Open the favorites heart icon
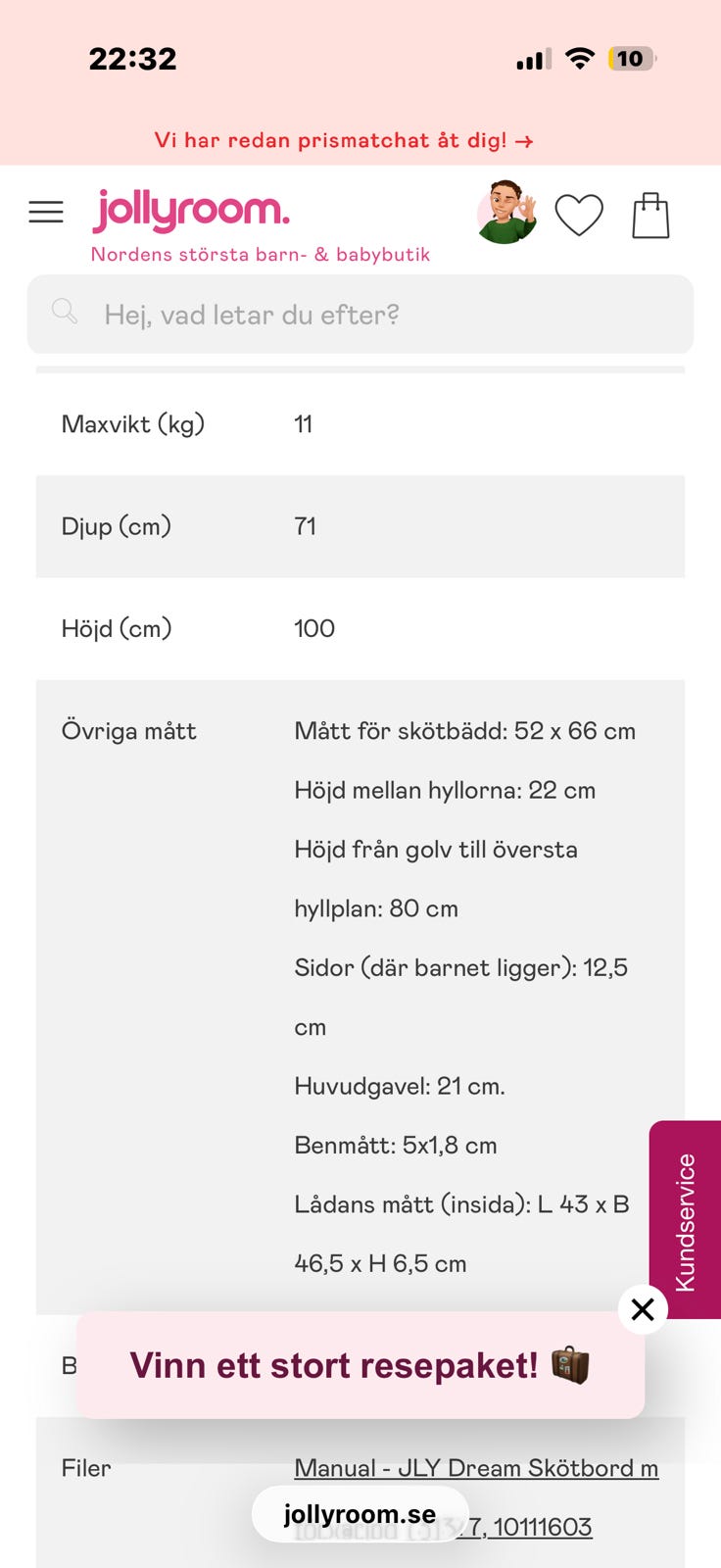Screen dimensions: 721x1568 click(579, 215)
